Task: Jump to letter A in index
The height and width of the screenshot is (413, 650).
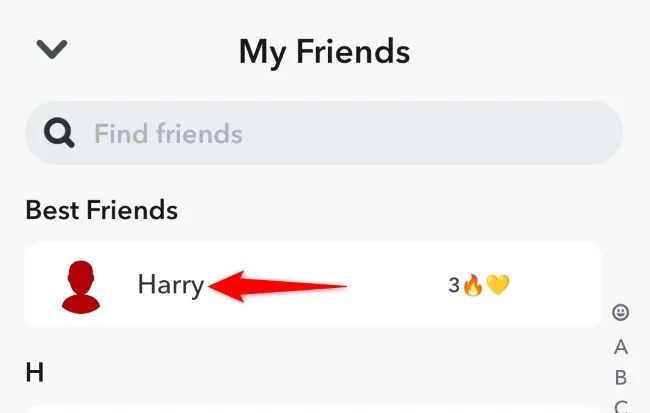Action: tap(621, 347)
